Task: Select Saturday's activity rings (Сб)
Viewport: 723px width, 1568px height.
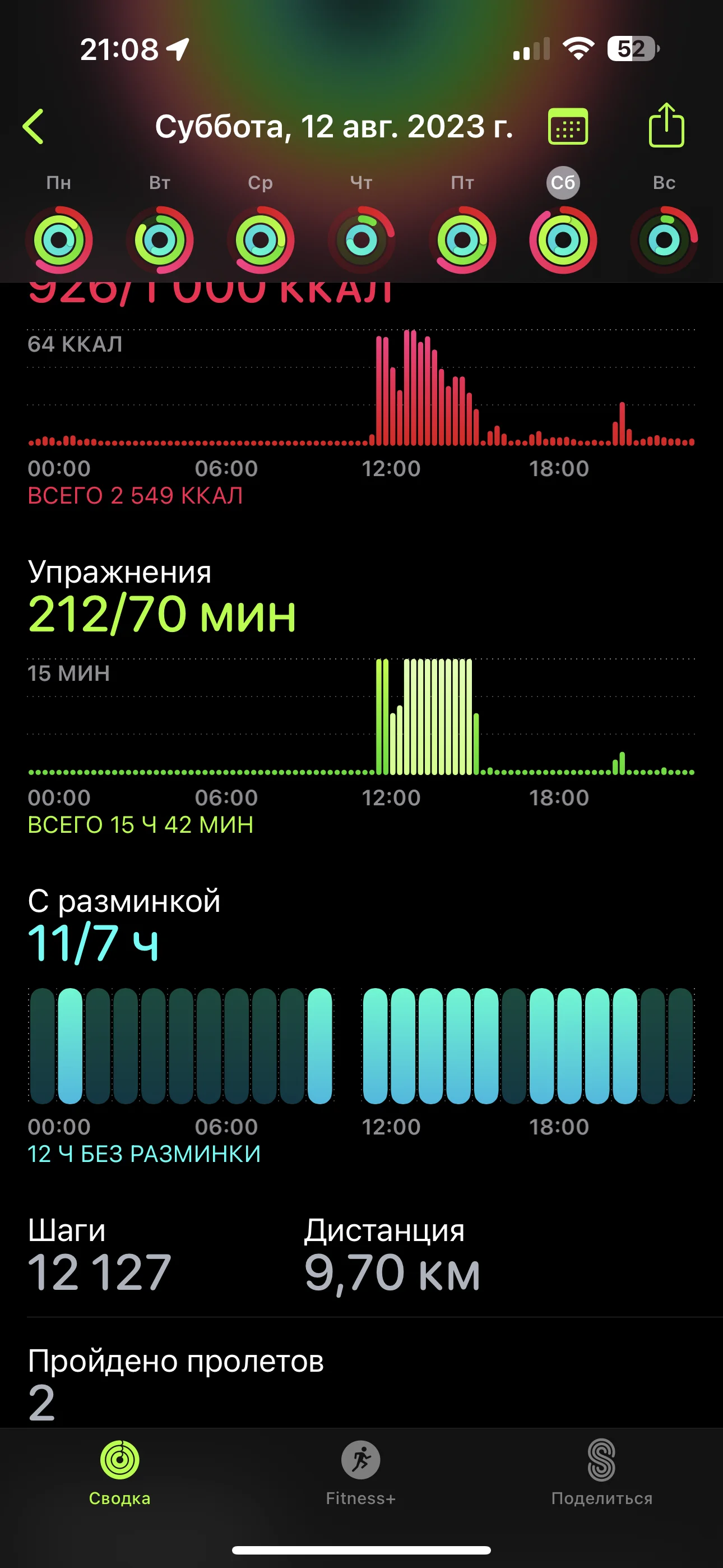Action: (563, 239)
